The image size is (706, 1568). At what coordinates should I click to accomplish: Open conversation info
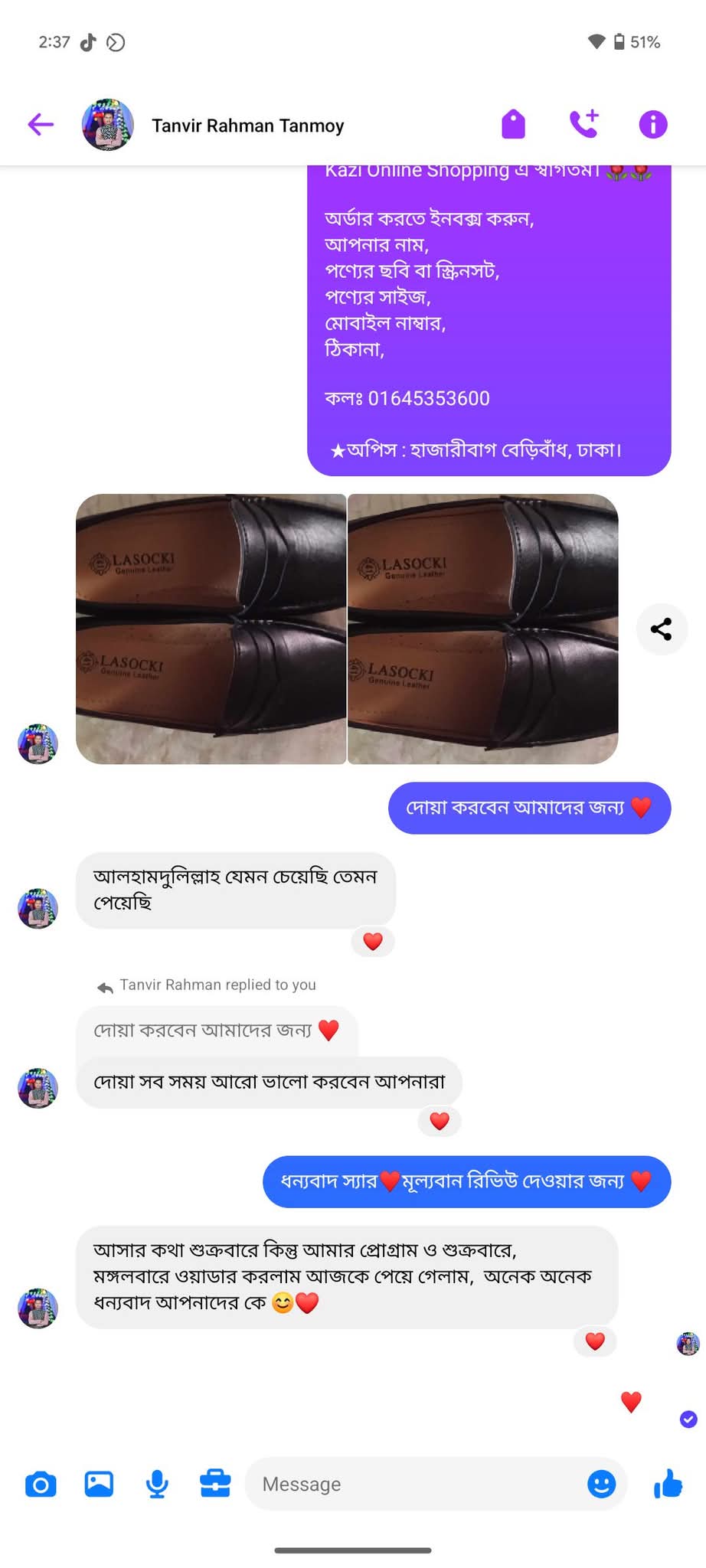(652, 124)
